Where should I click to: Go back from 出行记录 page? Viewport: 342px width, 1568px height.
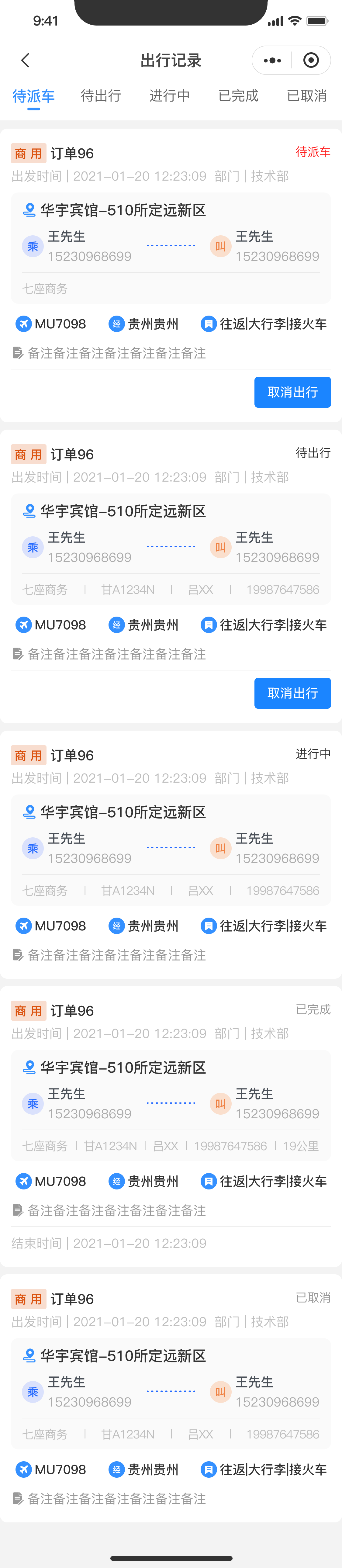(x=25, y=60)
